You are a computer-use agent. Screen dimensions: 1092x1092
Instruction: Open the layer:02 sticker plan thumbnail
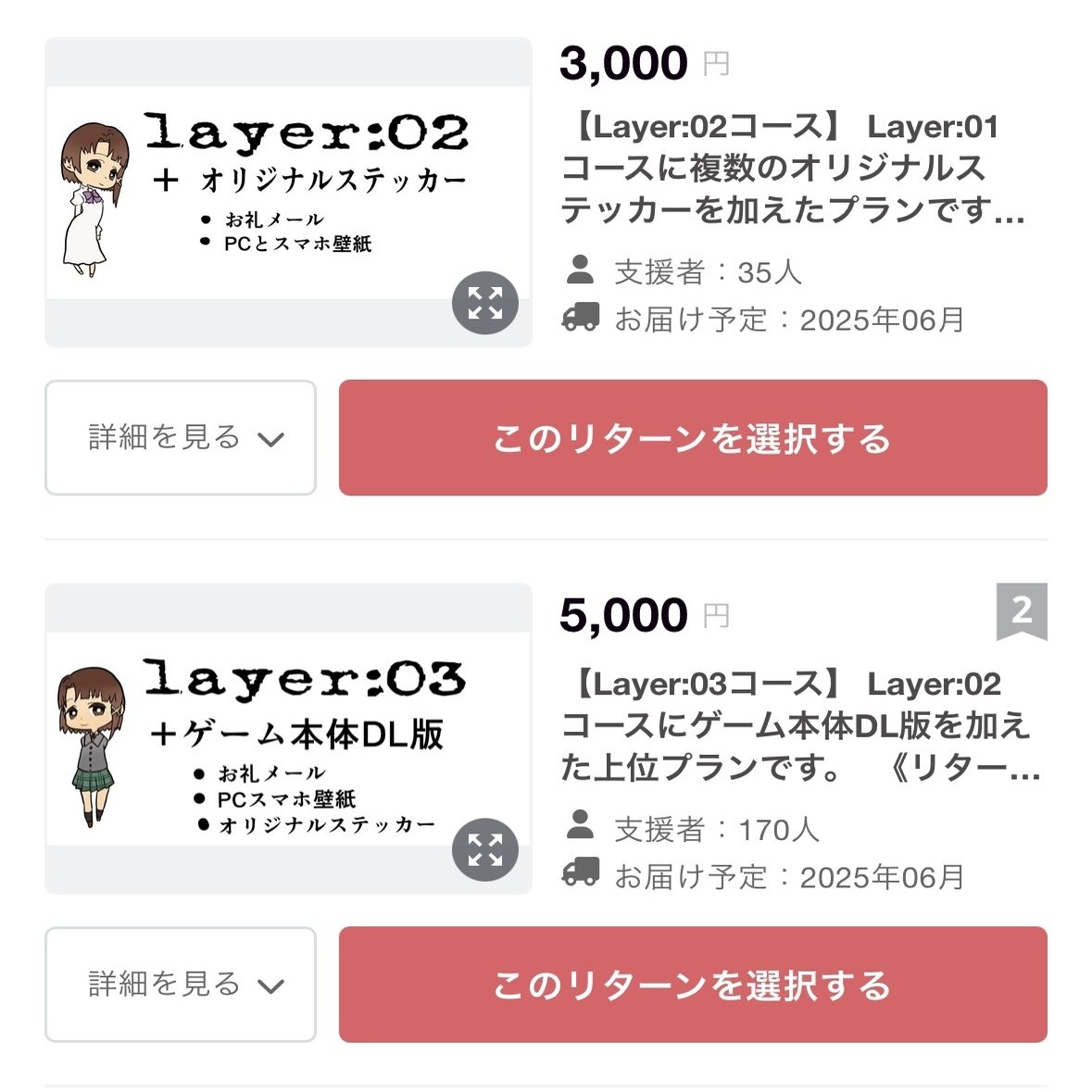pos(269,193)
